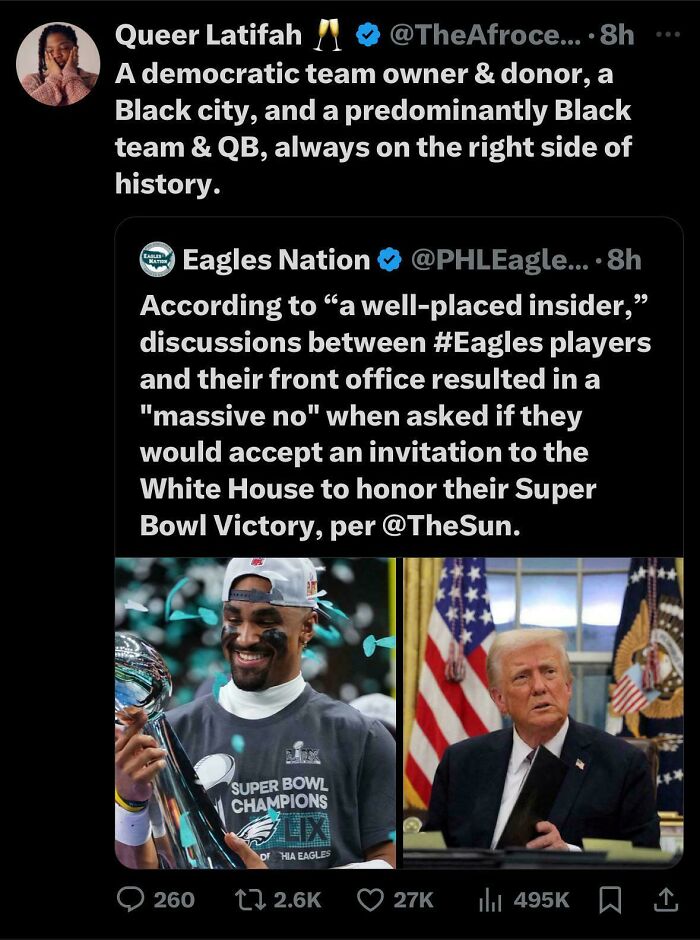Open the tweet's overflow menu
700x940 pixels.
666,33
